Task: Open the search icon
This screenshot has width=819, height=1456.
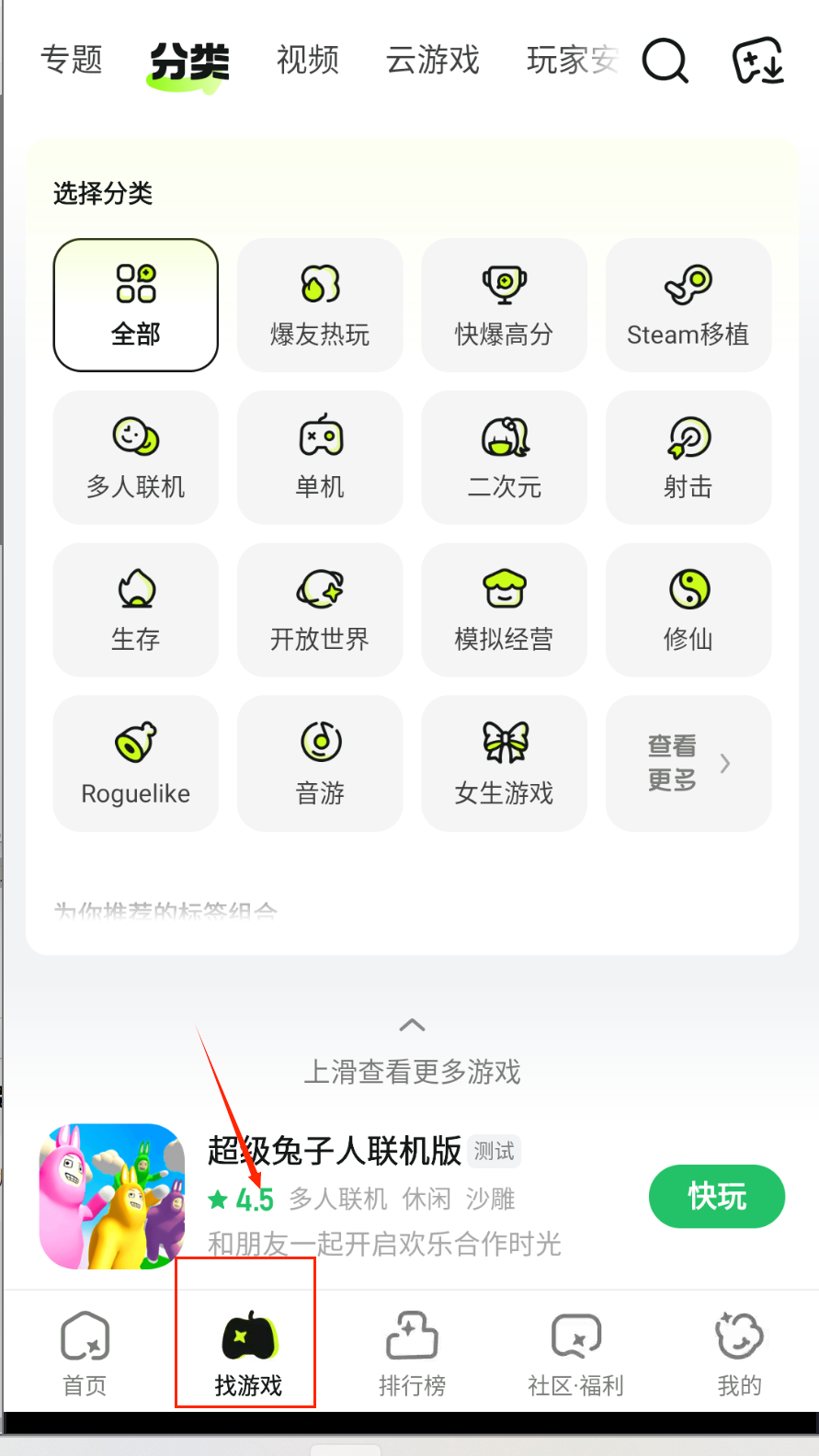Action: (x=665, y=61)
